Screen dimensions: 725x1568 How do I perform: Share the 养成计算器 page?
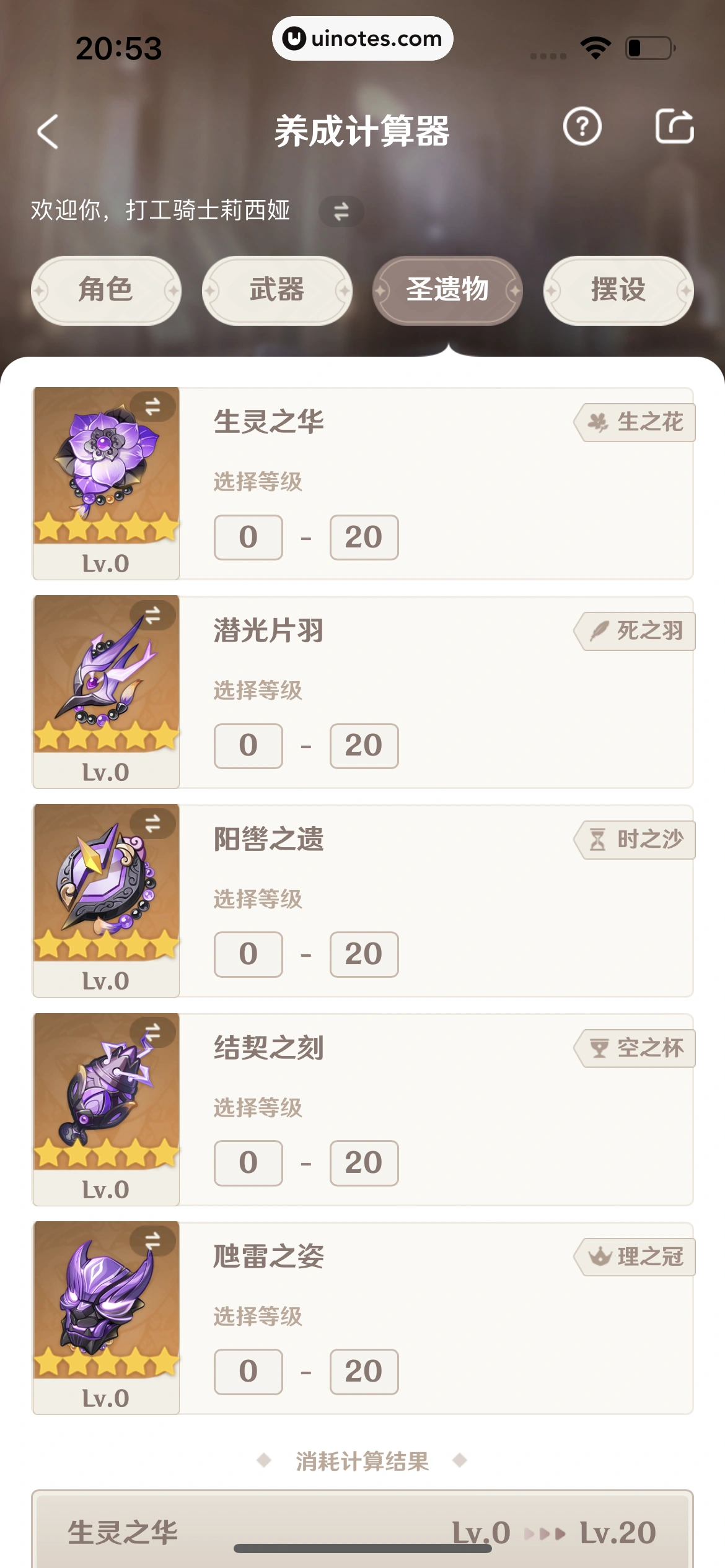pyautogui.click(x=674, y=127)
